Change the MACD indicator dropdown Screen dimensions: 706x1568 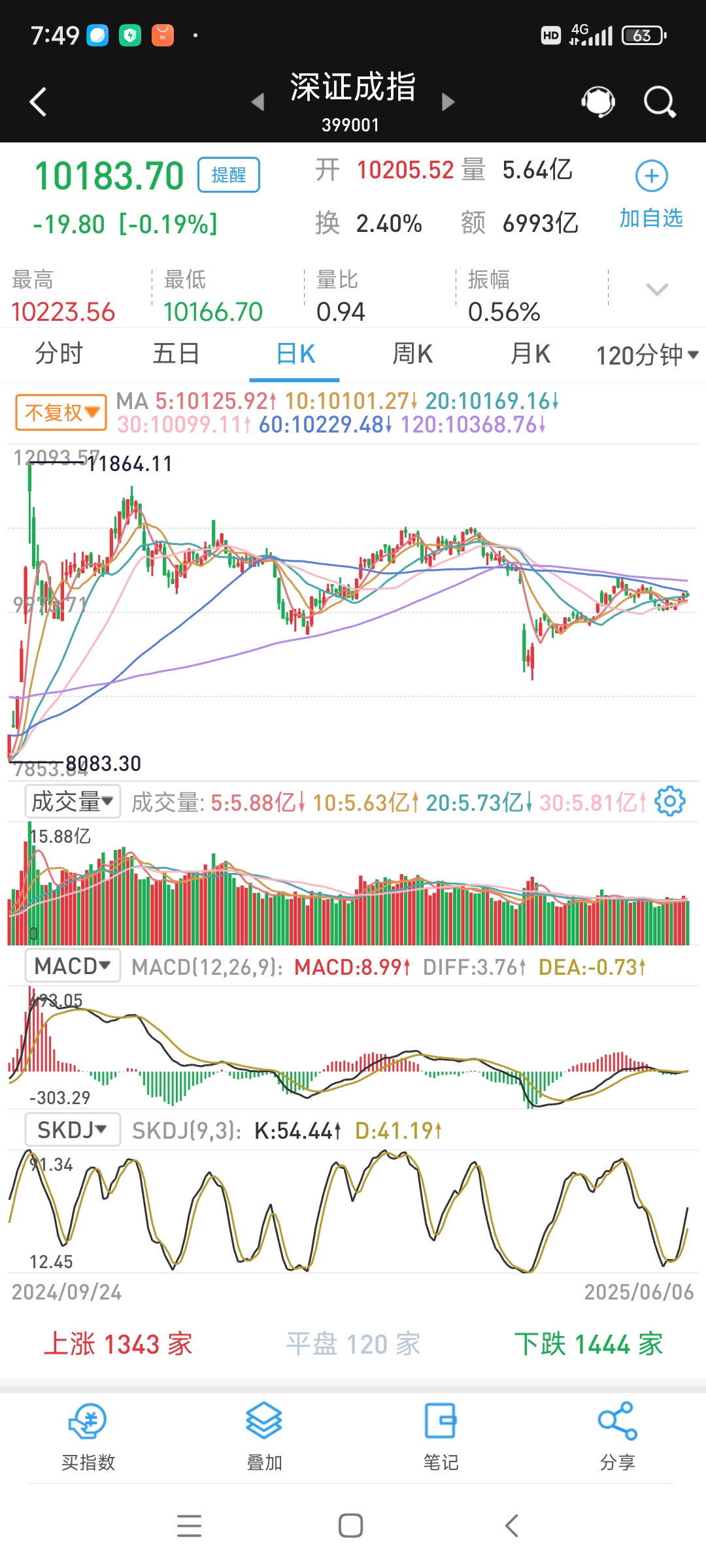point(73,966)
